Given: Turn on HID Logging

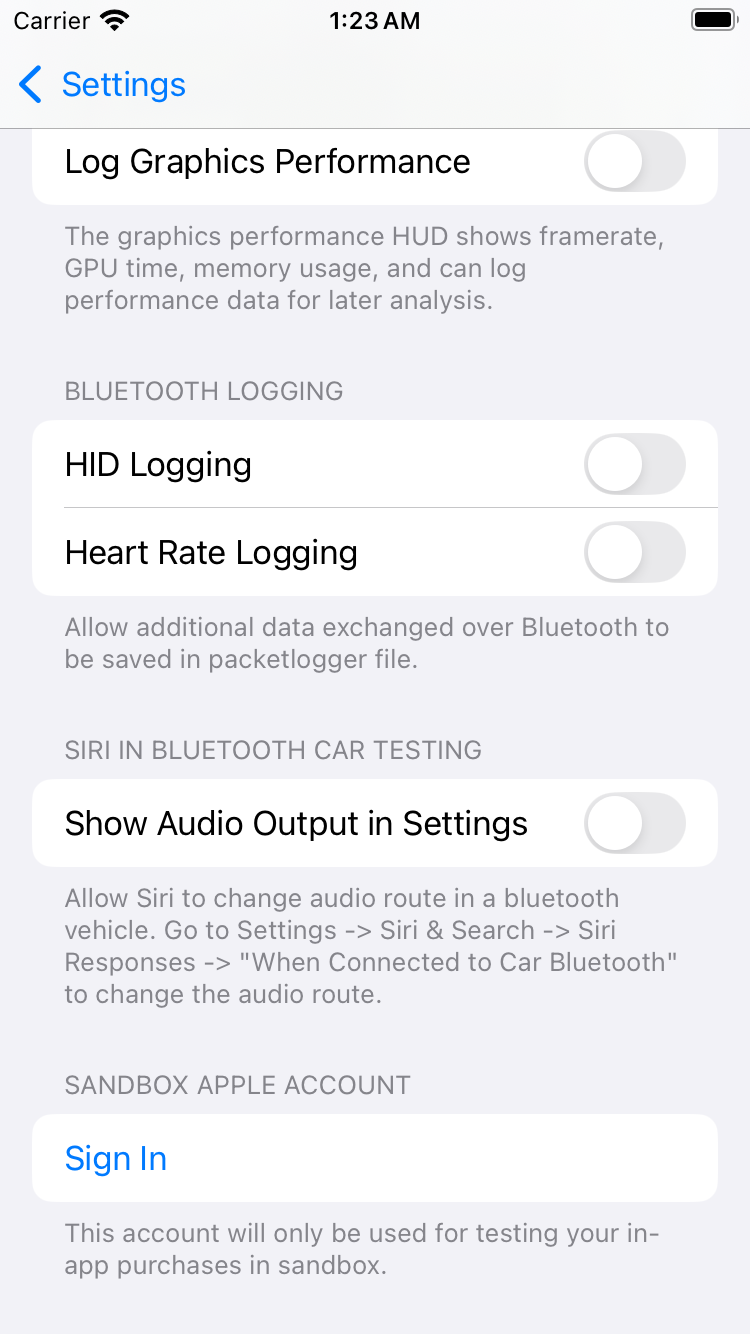Looking at the screenshot, I should tap(634, 464).
